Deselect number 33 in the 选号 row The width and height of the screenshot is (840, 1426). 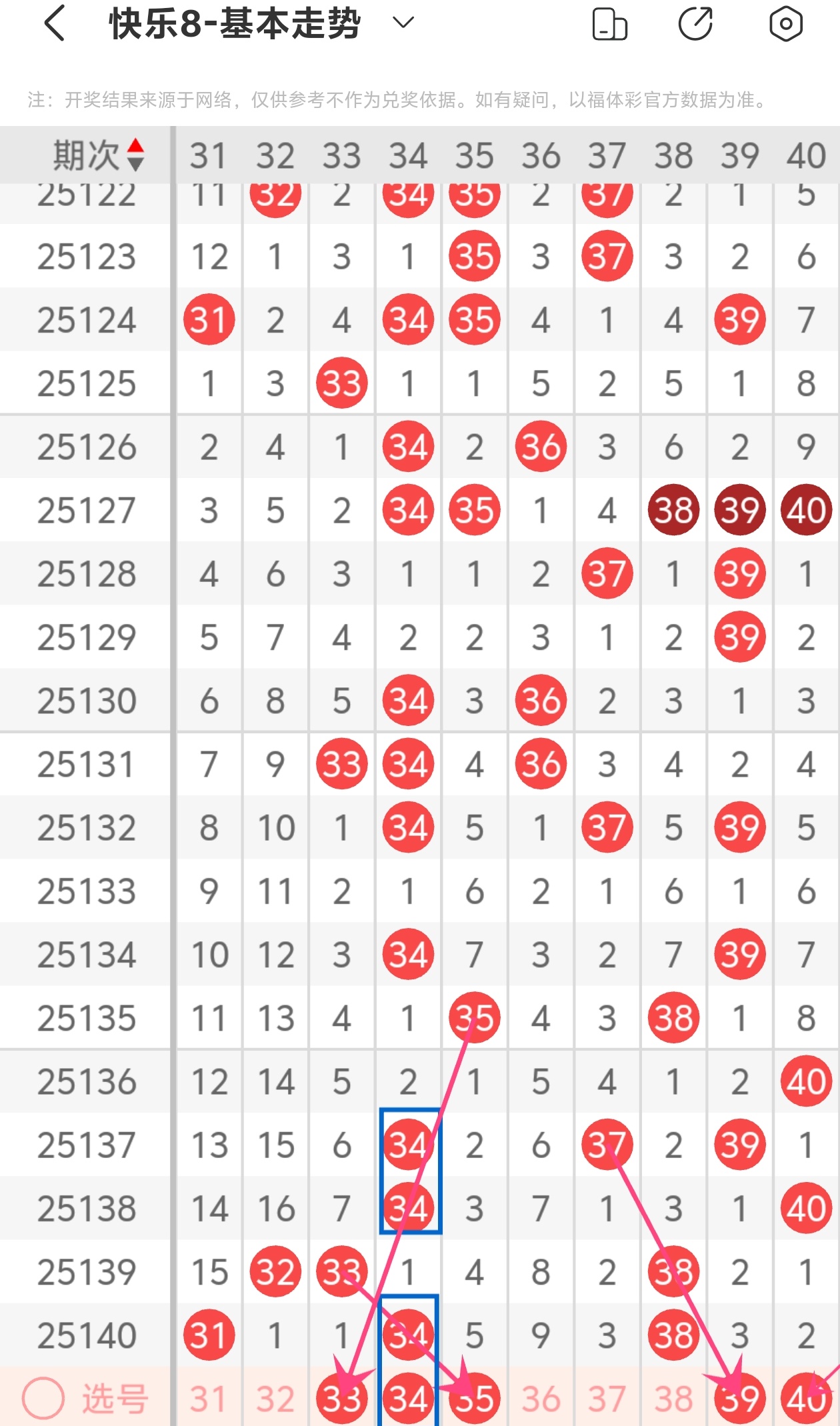342,1398
